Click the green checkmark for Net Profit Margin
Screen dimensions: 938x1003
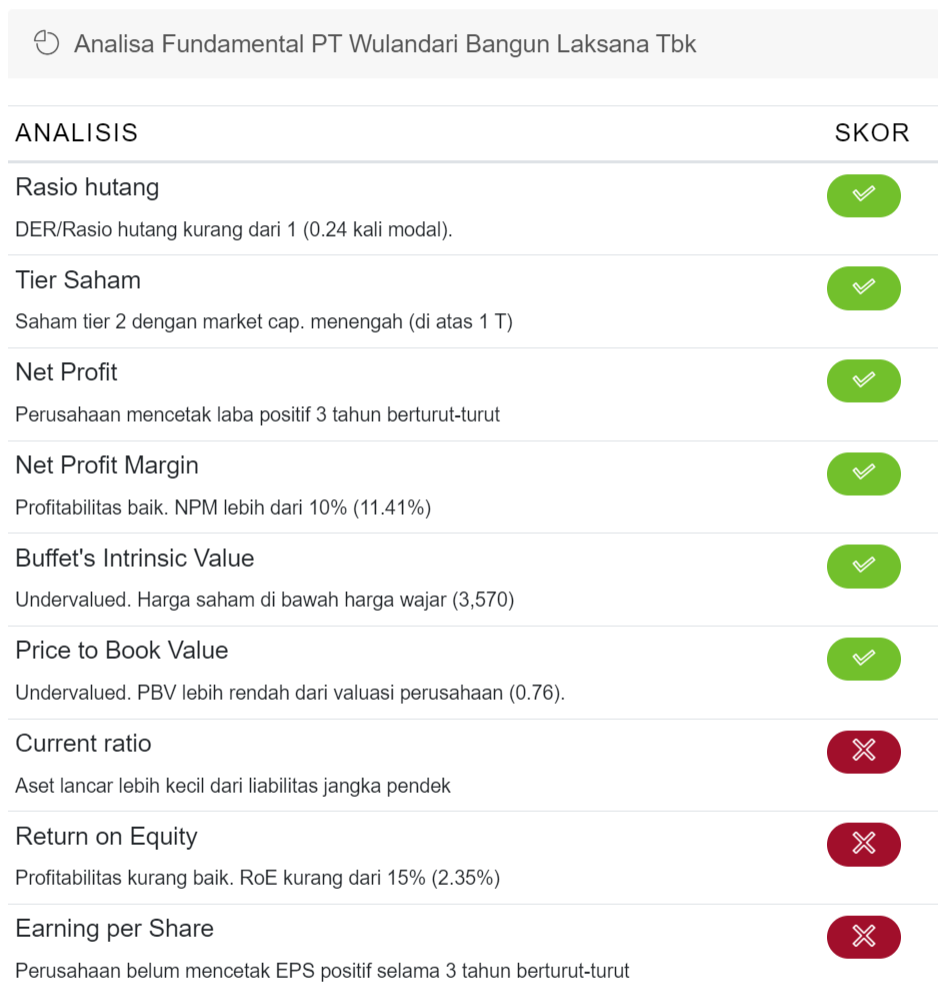(863, 474)
